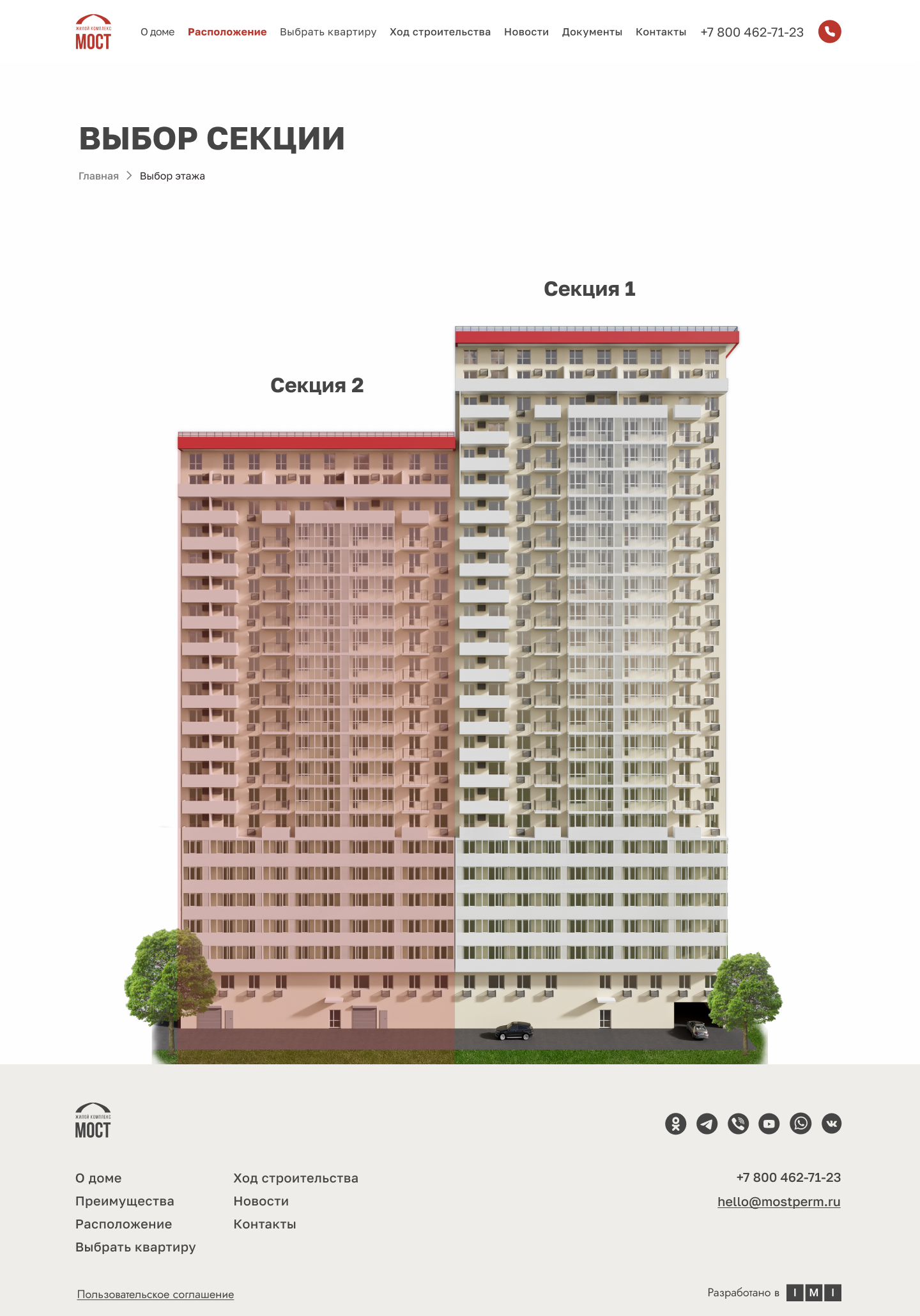Open Пользовательское соглашение link
This screenshot has height=1316, width=920.
(155, 1294)
